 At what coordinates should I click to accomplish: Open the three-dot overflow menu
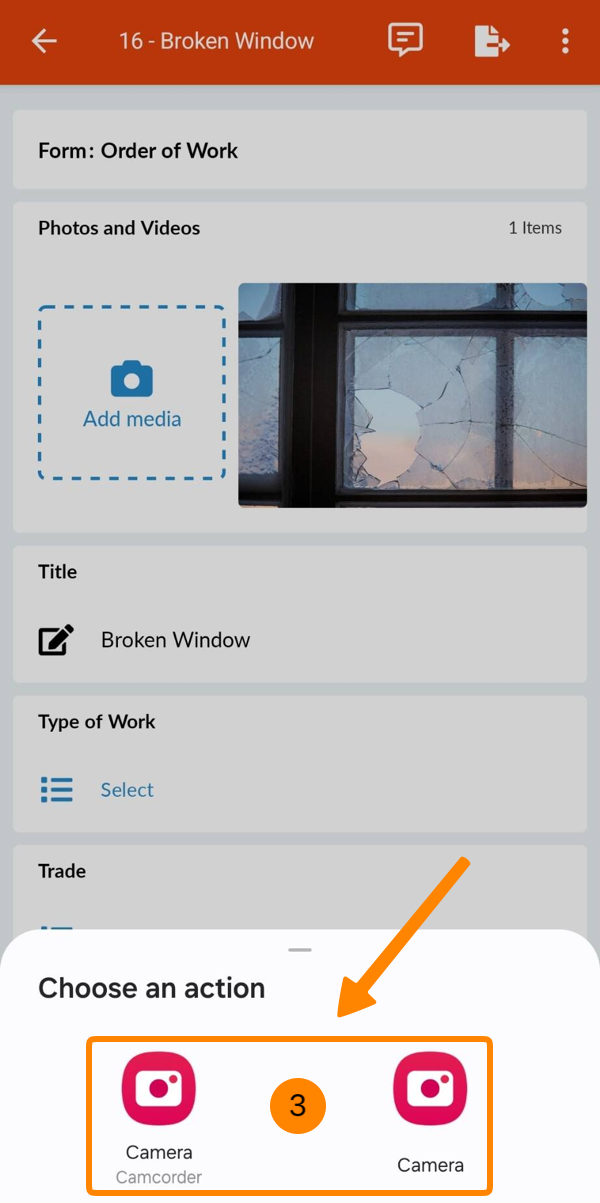(x=565, y=41)
